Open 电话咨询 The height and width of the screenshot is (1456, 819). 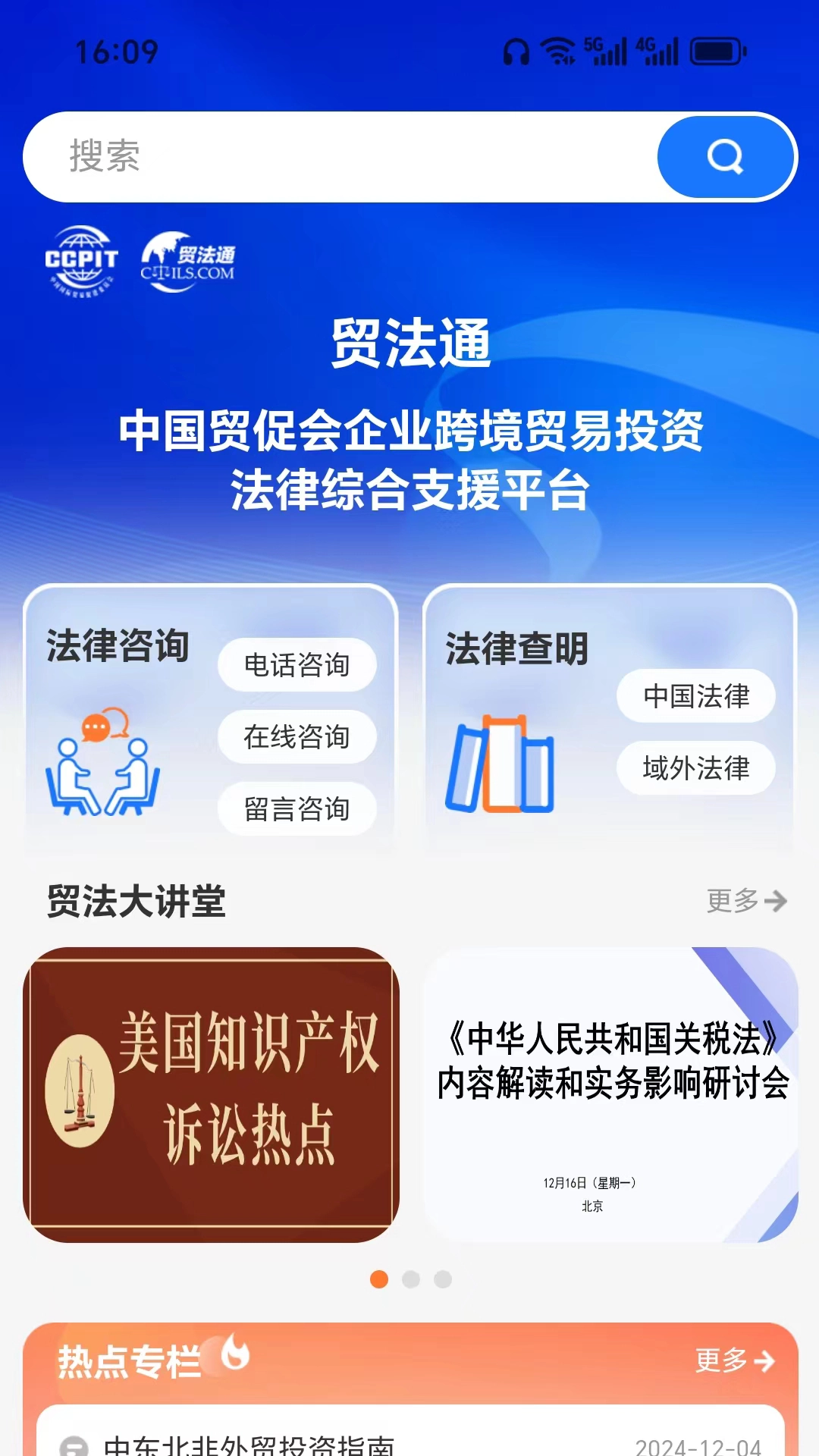tap(297, 665)
